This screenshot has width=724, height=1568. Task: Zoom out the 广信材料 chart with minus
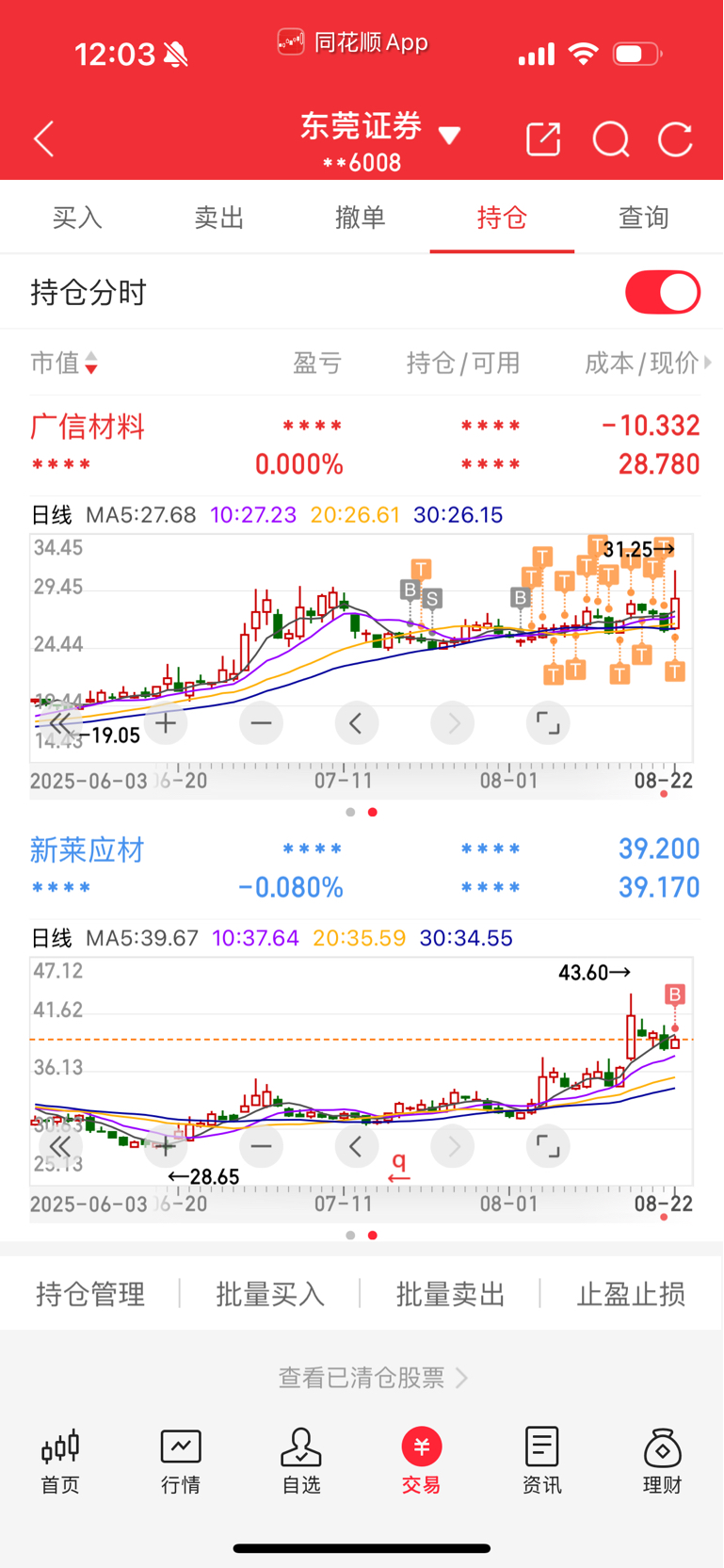tap(261, 723)
